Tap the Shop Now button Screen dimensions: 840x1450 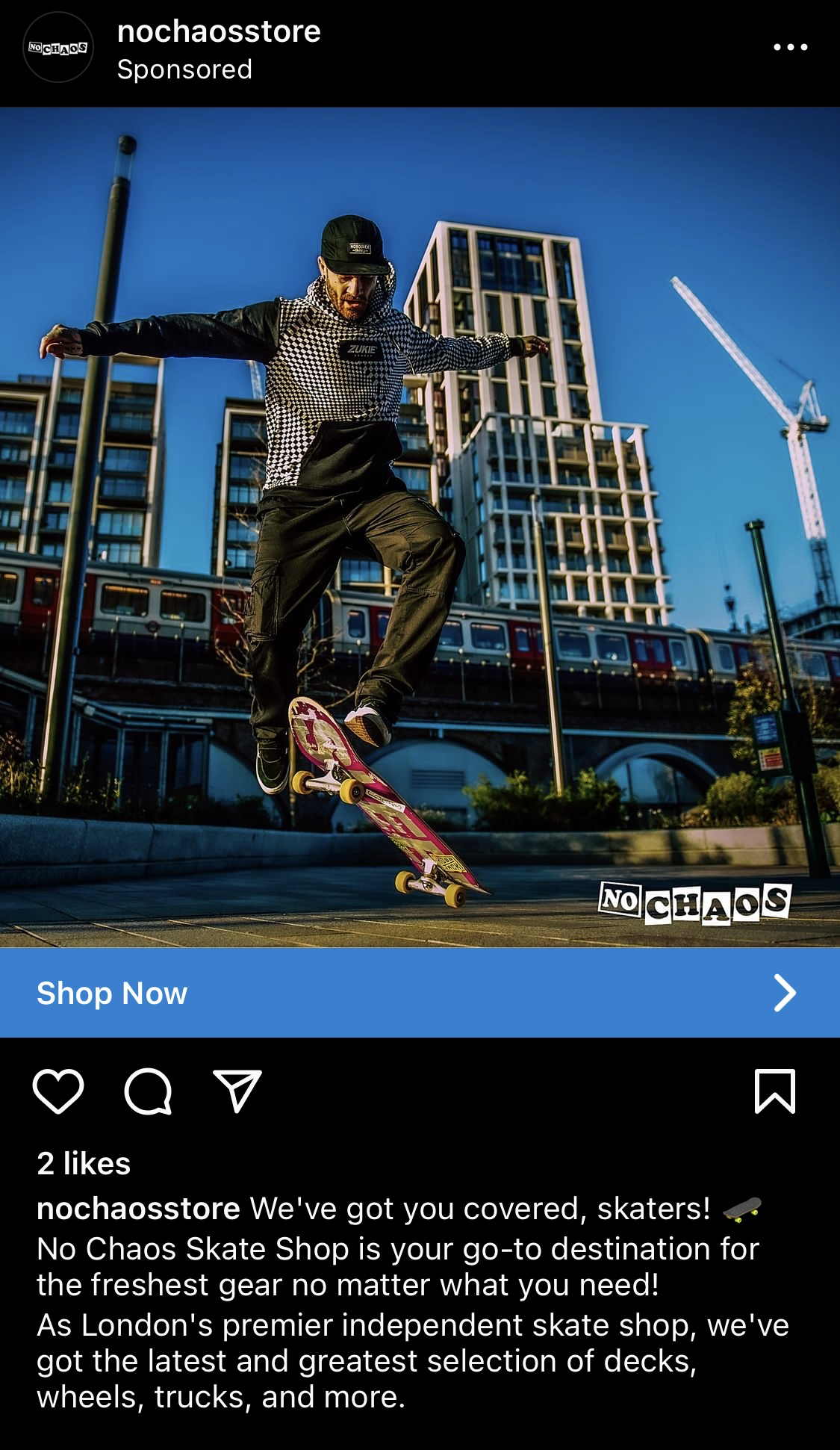(x=420, y=993)
